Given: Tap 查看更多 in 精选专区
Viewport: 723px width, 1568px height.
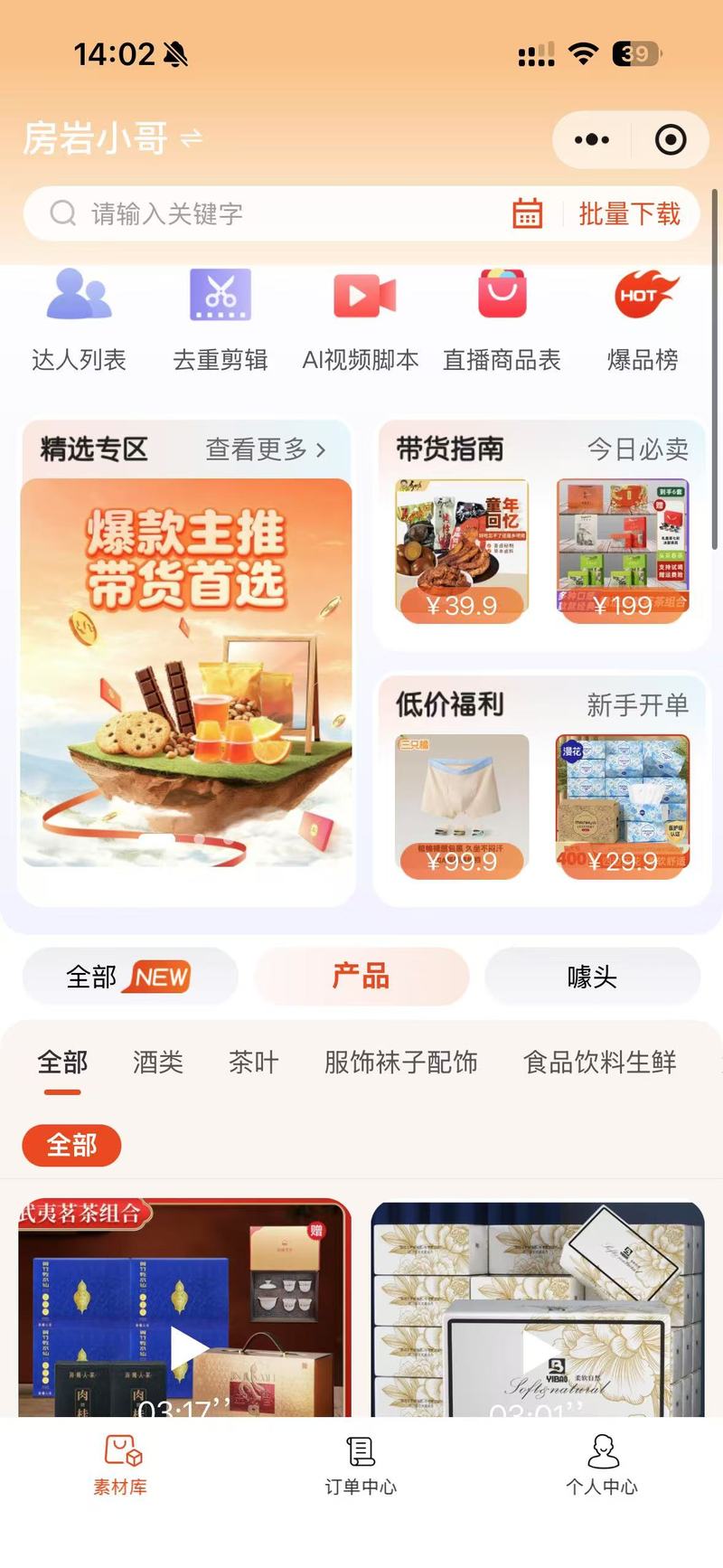Looking at the screenshot, I should pos(266,449).
